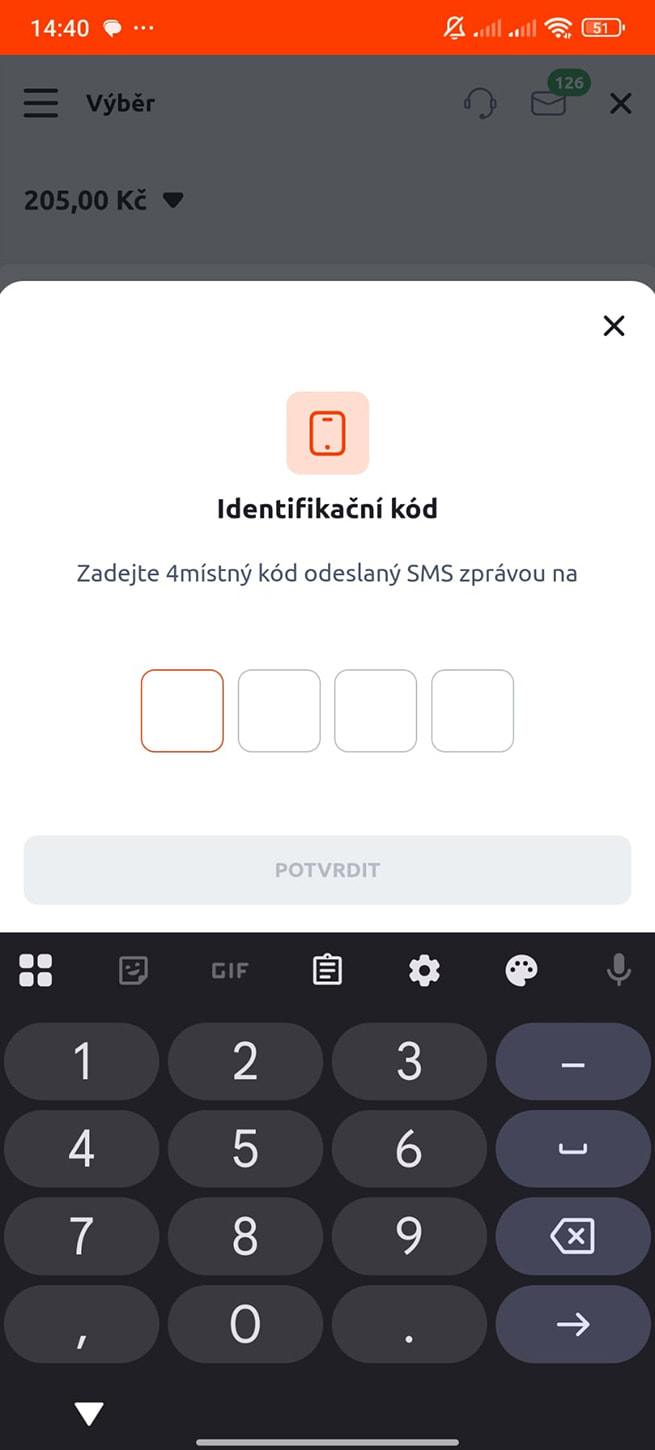
Task: Close the Výběr screen
Action: pos(621,103)
